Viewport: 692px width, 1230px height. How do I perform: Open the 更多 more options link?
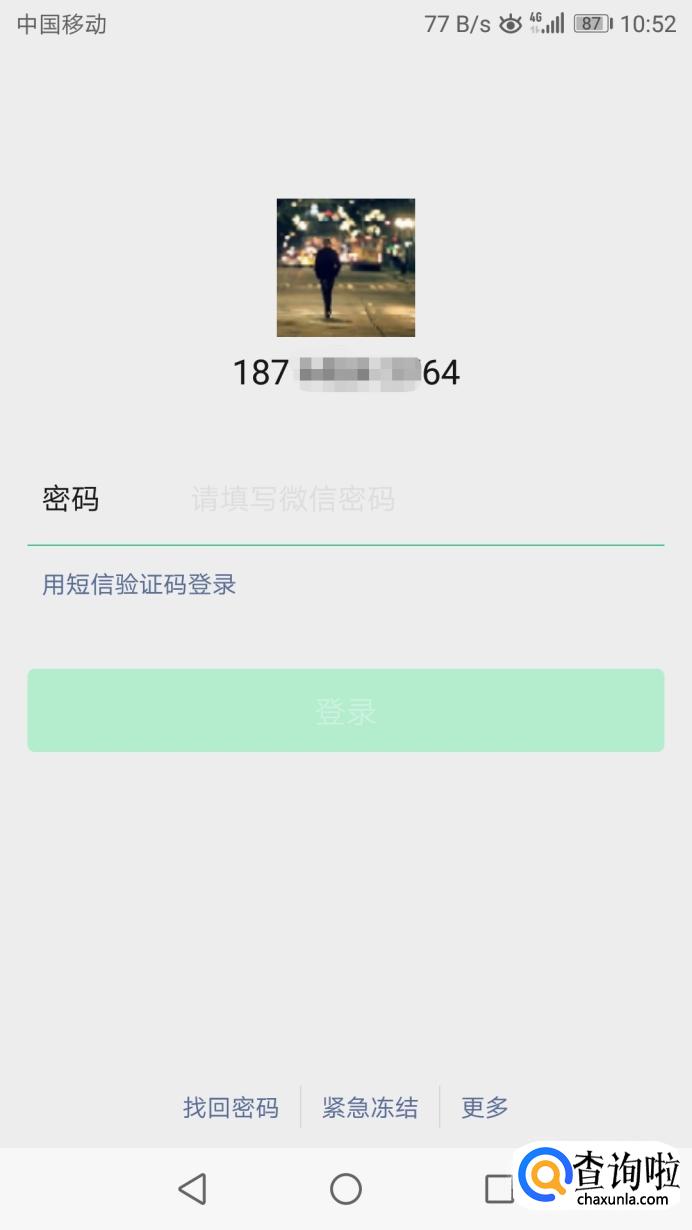tap(485, 1107)
